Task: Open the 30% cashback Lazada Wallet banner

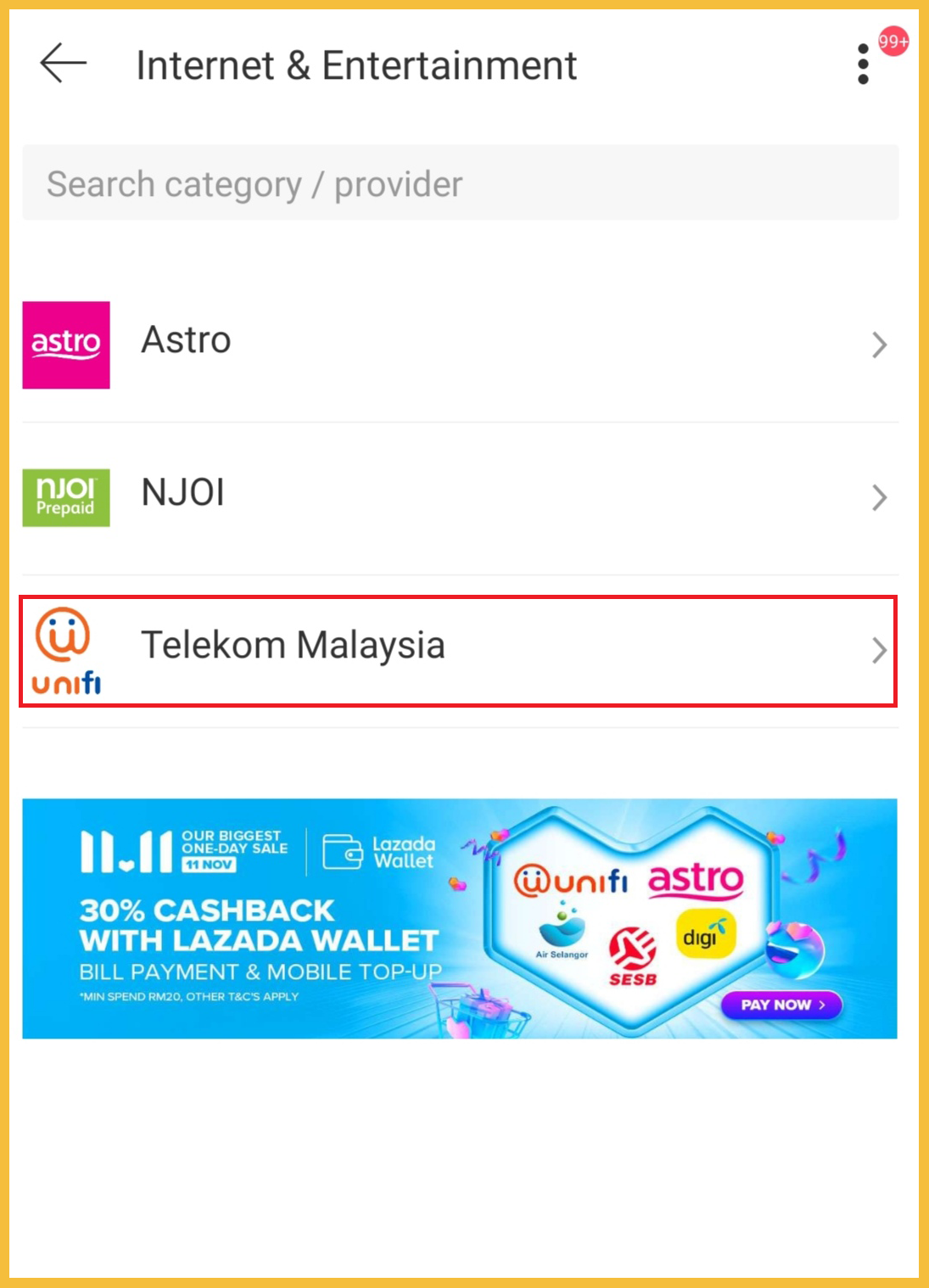Action: pos(459,918)
